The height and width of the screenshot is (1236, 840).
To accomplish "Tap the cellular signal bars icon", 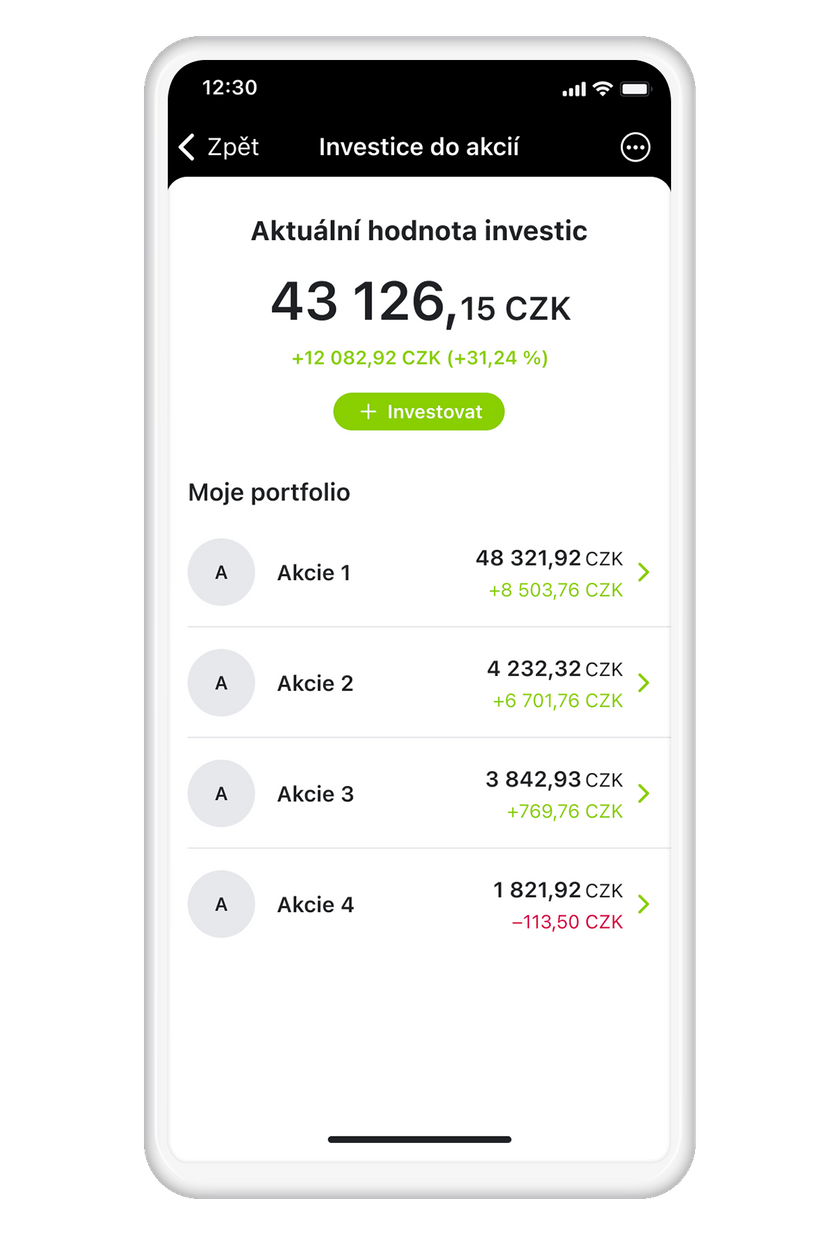I will coord(573,89).
